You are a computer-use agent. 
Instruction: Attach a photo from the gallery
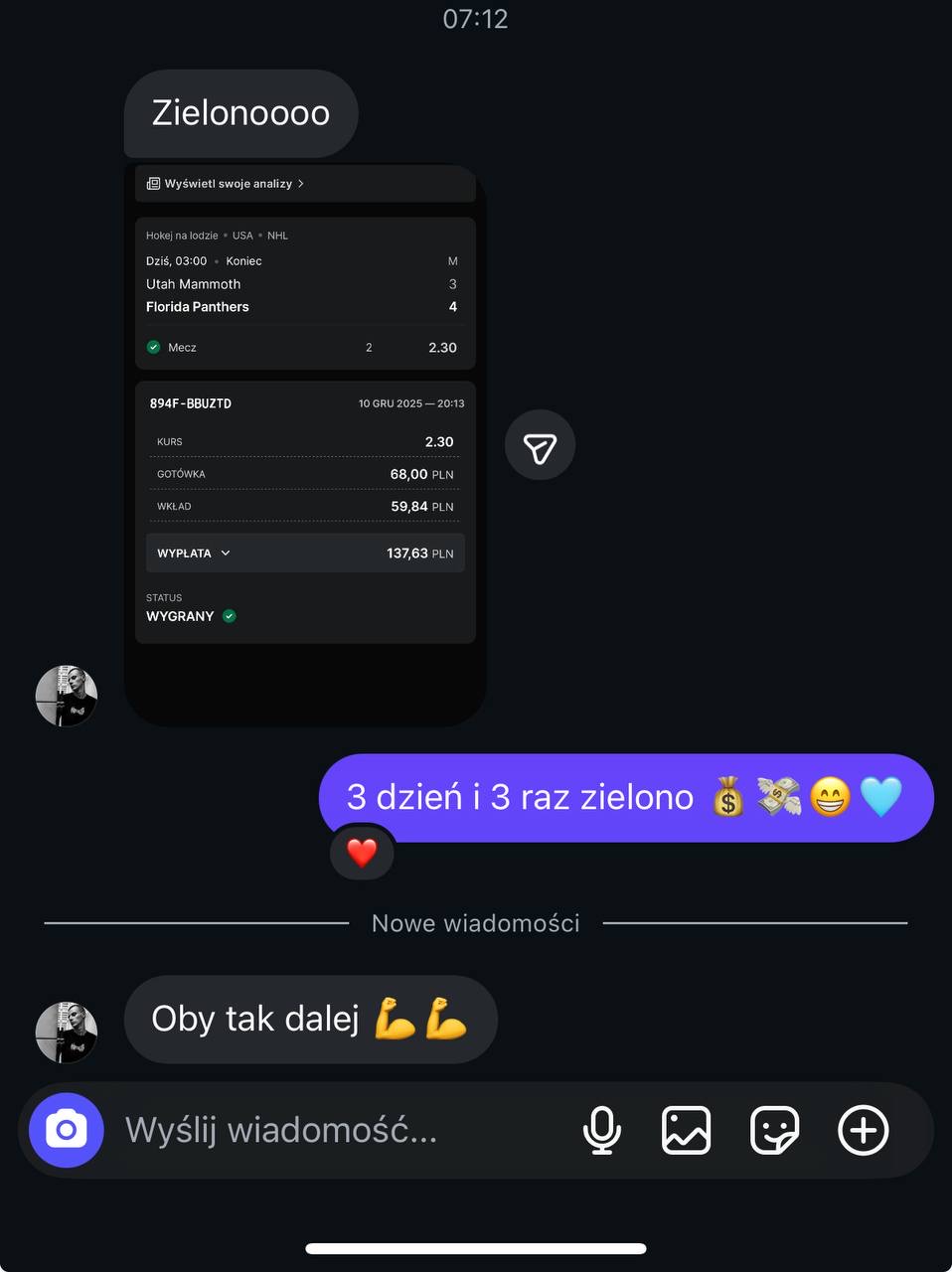pyautogui.click(x=686, y=1130)
